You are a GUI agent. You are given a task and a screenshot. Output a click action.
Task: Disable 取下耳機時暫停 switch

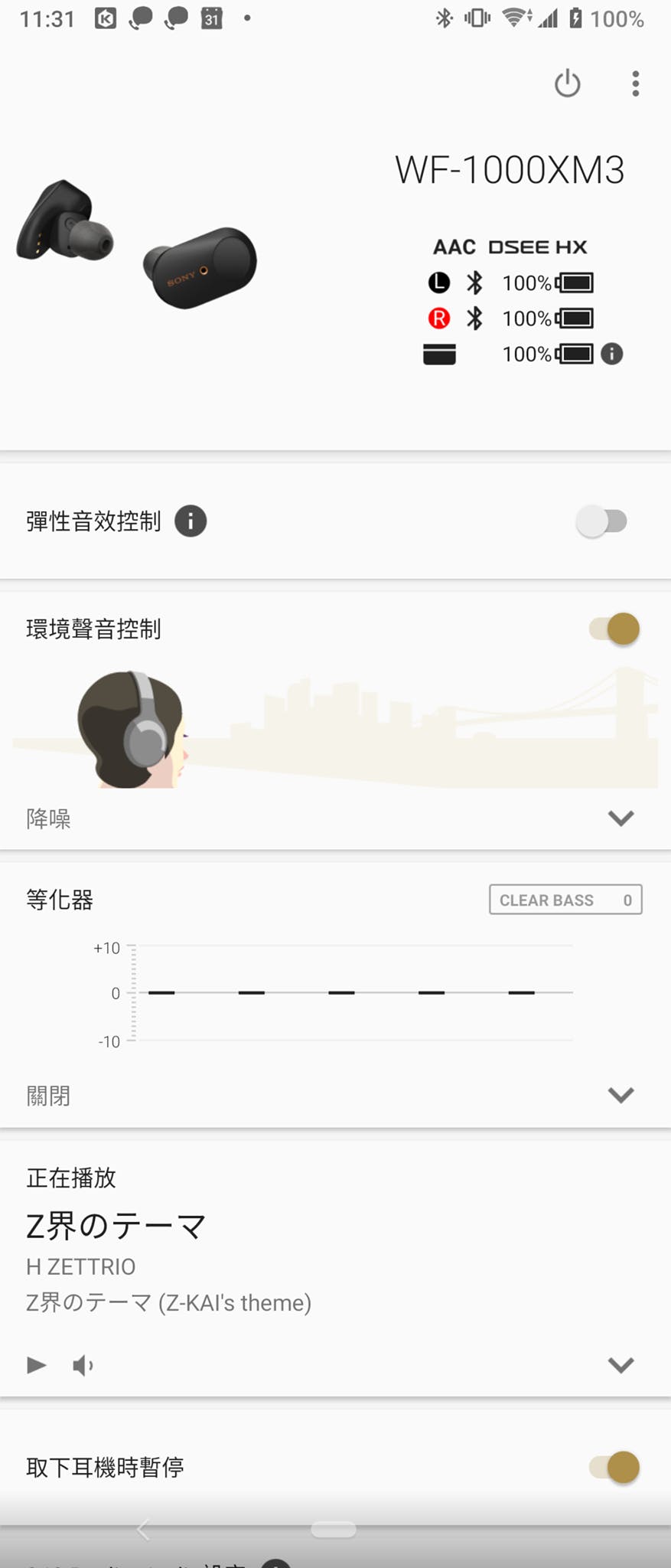[614, 1467]
